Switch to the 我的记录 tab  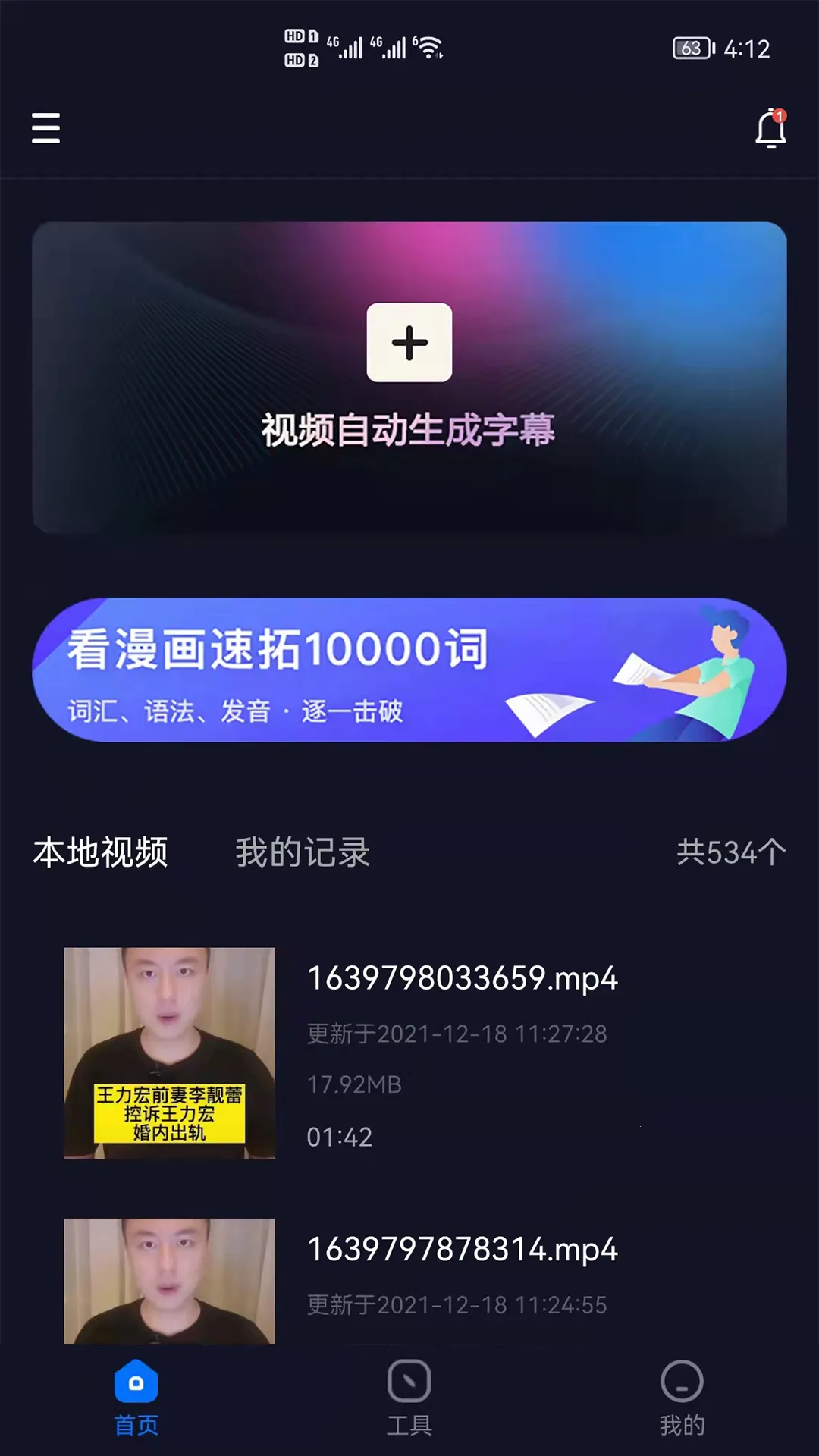pos(303,853)
